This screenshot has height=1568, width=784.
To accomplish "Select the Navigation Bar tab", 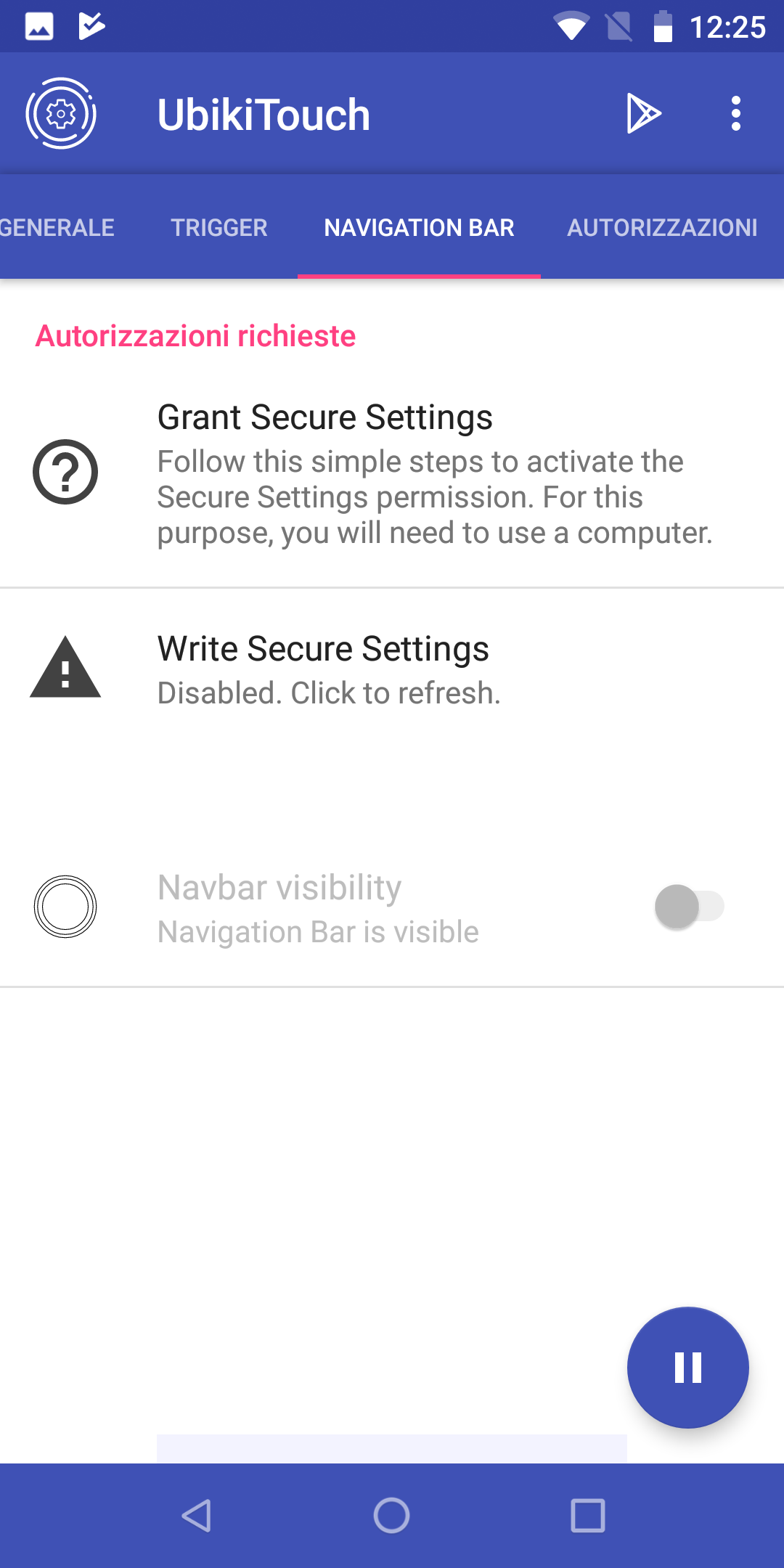I will pyautogui.click(x=419, y=227).
